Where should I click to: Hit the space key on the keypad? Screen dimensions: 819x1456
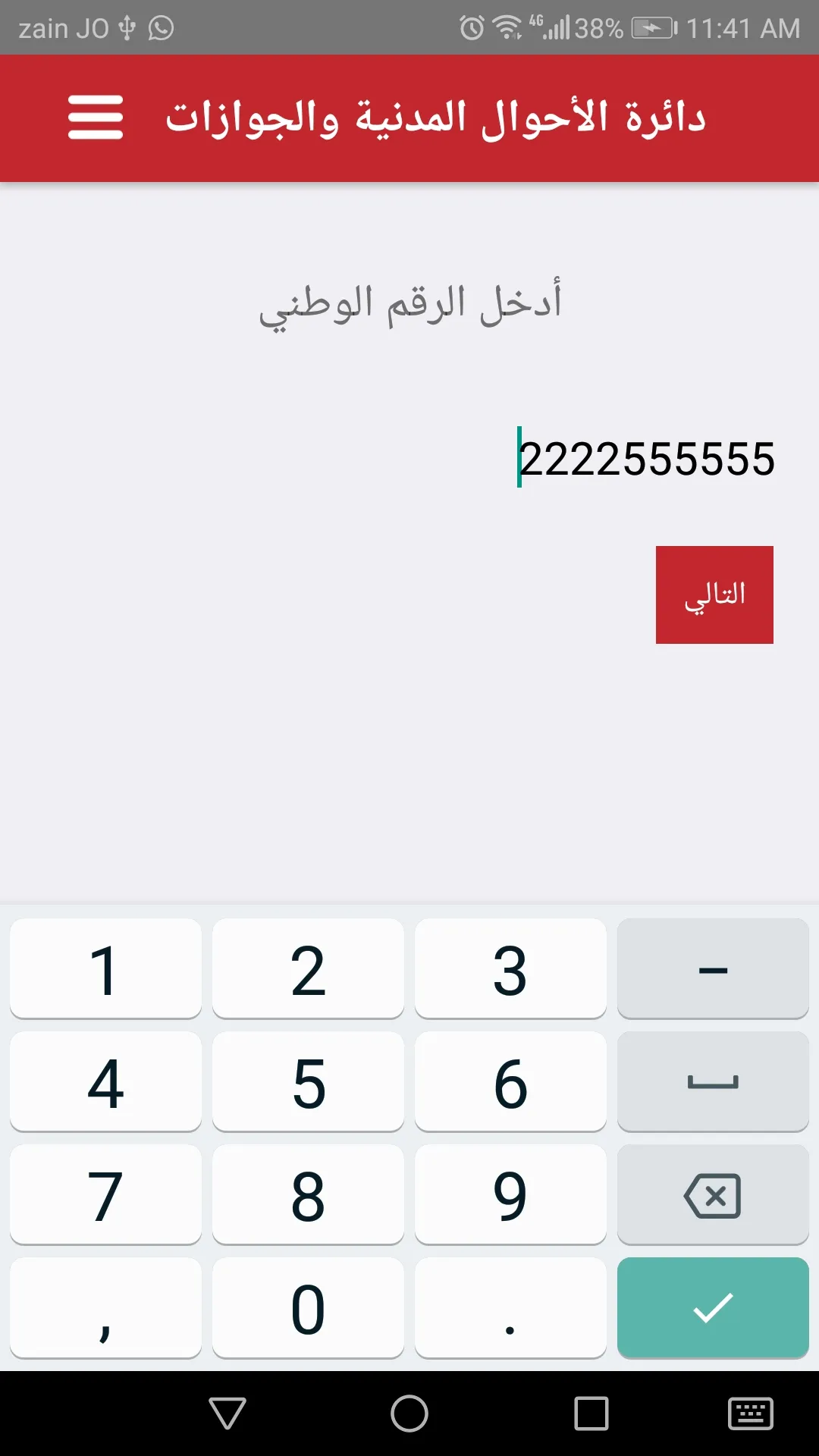pyautogui.click(x=713, y=1082)
